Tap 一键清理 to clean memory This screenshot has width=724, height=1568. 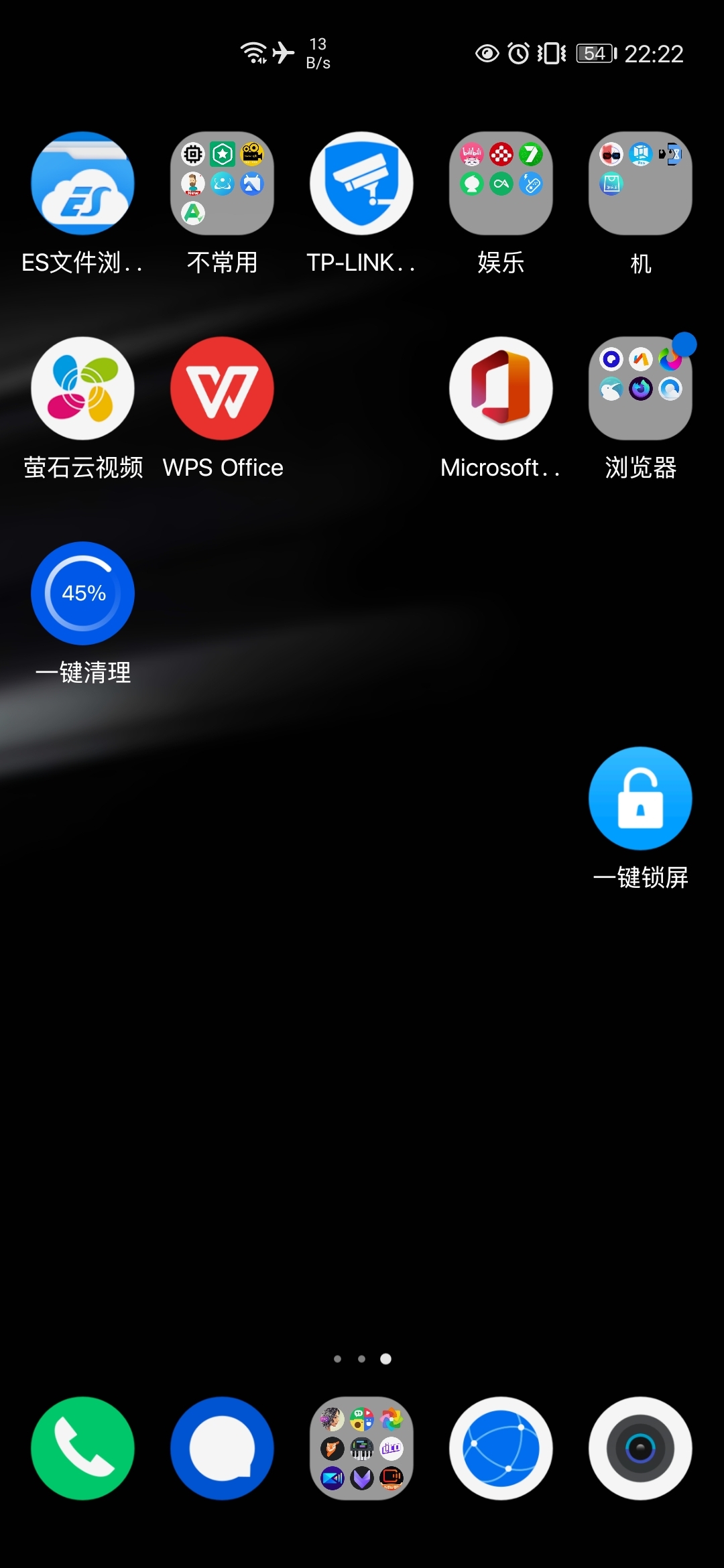[x=82, y=594]
